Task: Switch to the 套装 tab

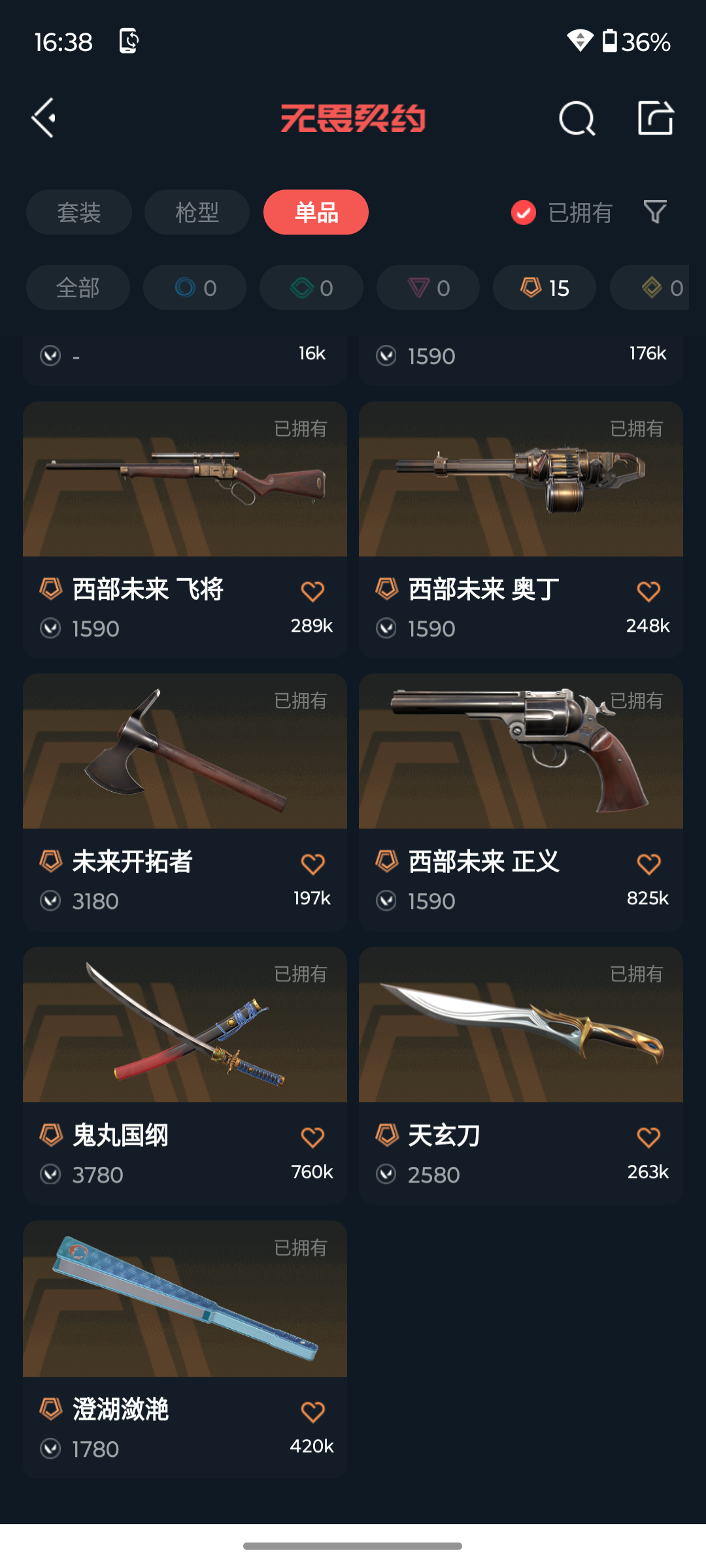Action: [x=79, y=212]
